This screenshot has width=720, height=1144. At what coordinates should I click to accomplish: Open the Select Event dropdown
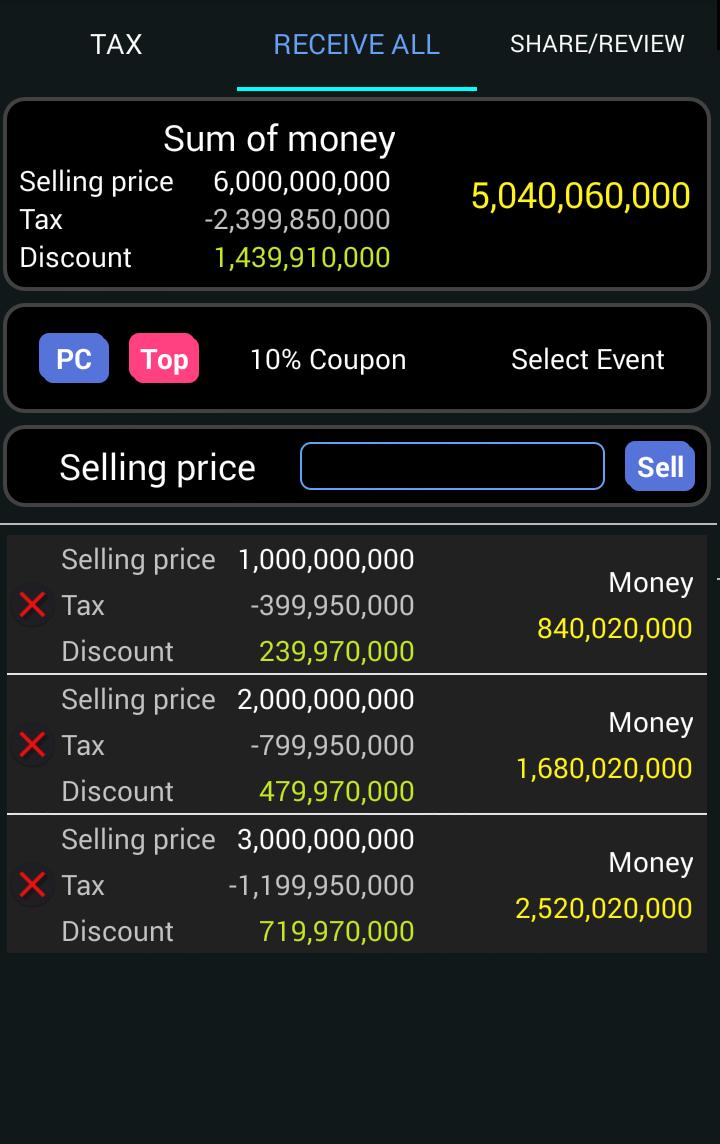(x=588, y=358)
